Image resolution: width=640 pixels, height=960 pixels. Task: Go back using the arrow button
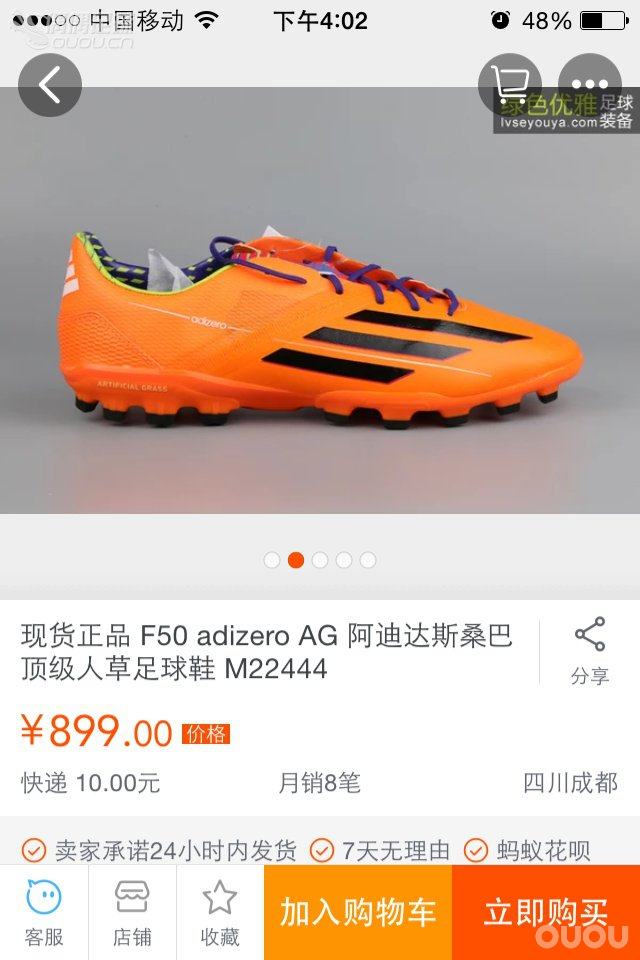(49, 85)
